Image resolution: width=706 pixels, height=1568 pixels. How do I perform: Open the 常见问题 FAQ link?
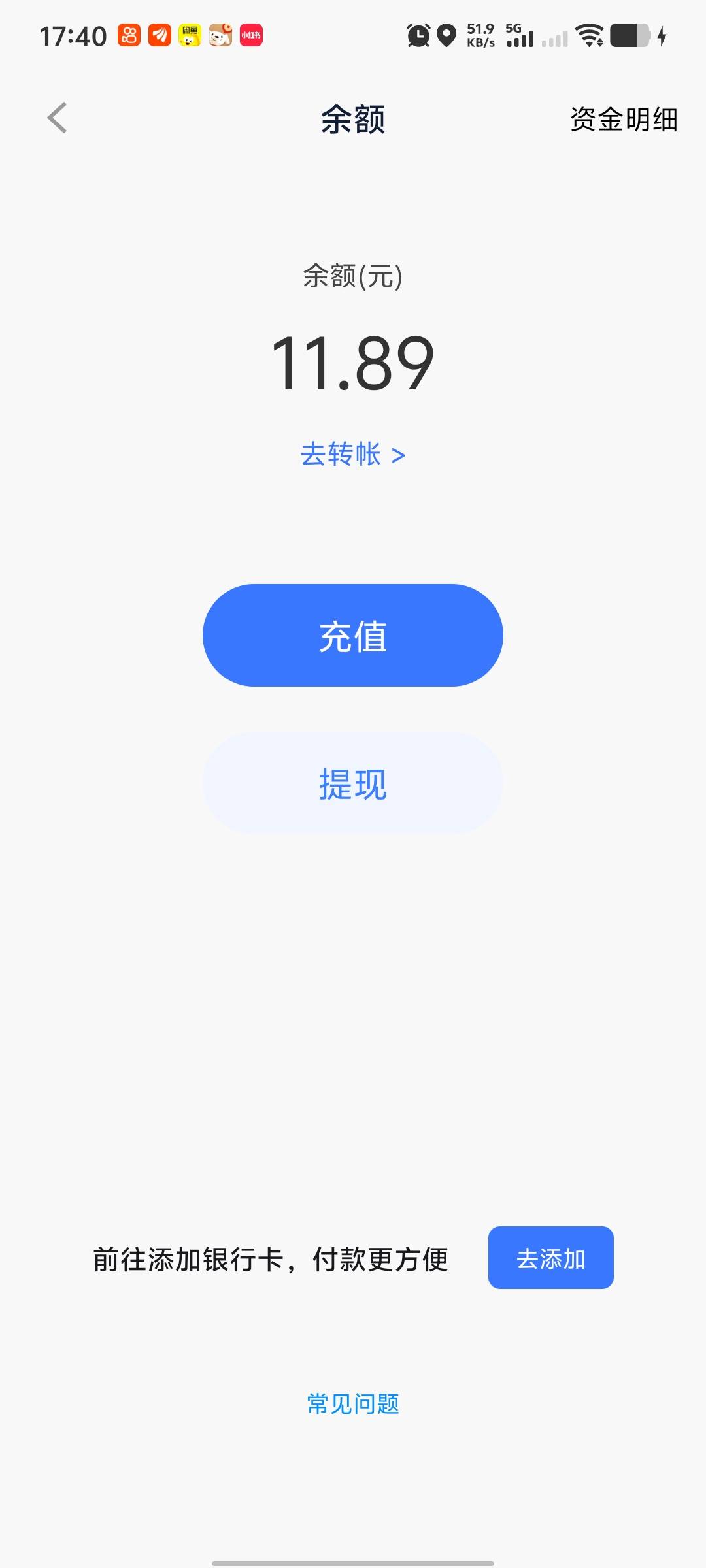pyautogui.click(x=353, y=1403)
